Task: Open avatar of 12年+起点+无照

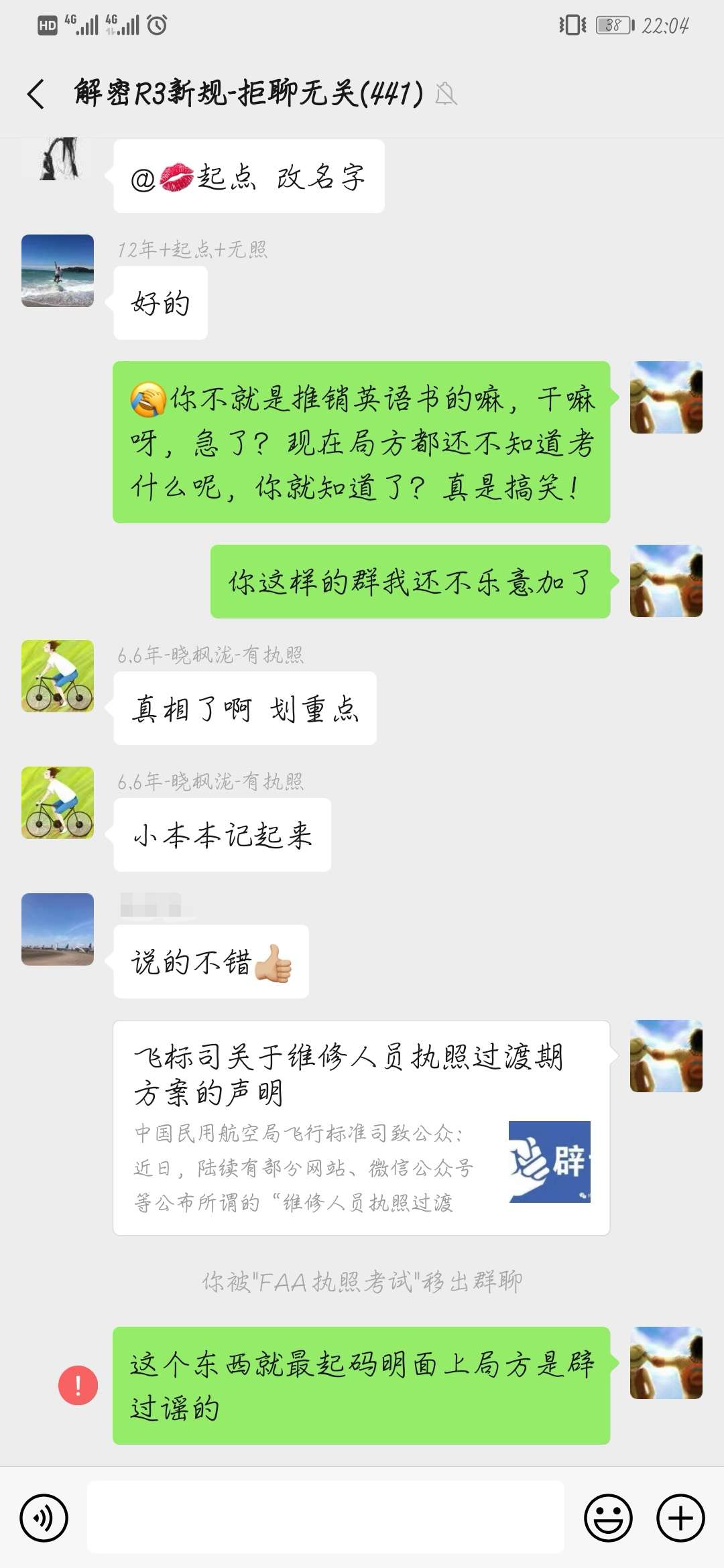Action: [58, 271]
